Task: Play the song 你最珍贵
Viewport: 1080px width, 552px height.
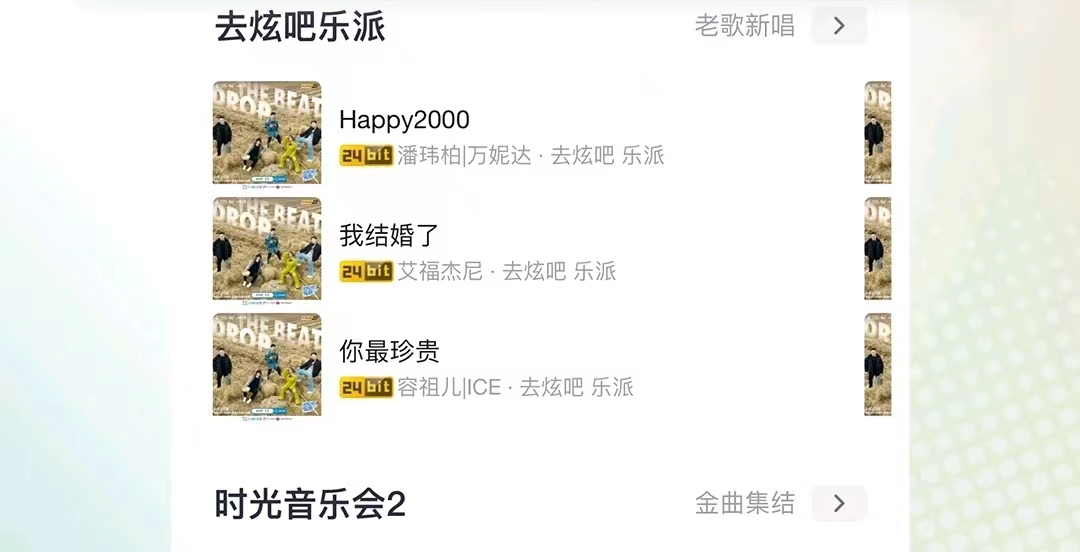Action: pyautogui.click(x=390, y=352)
